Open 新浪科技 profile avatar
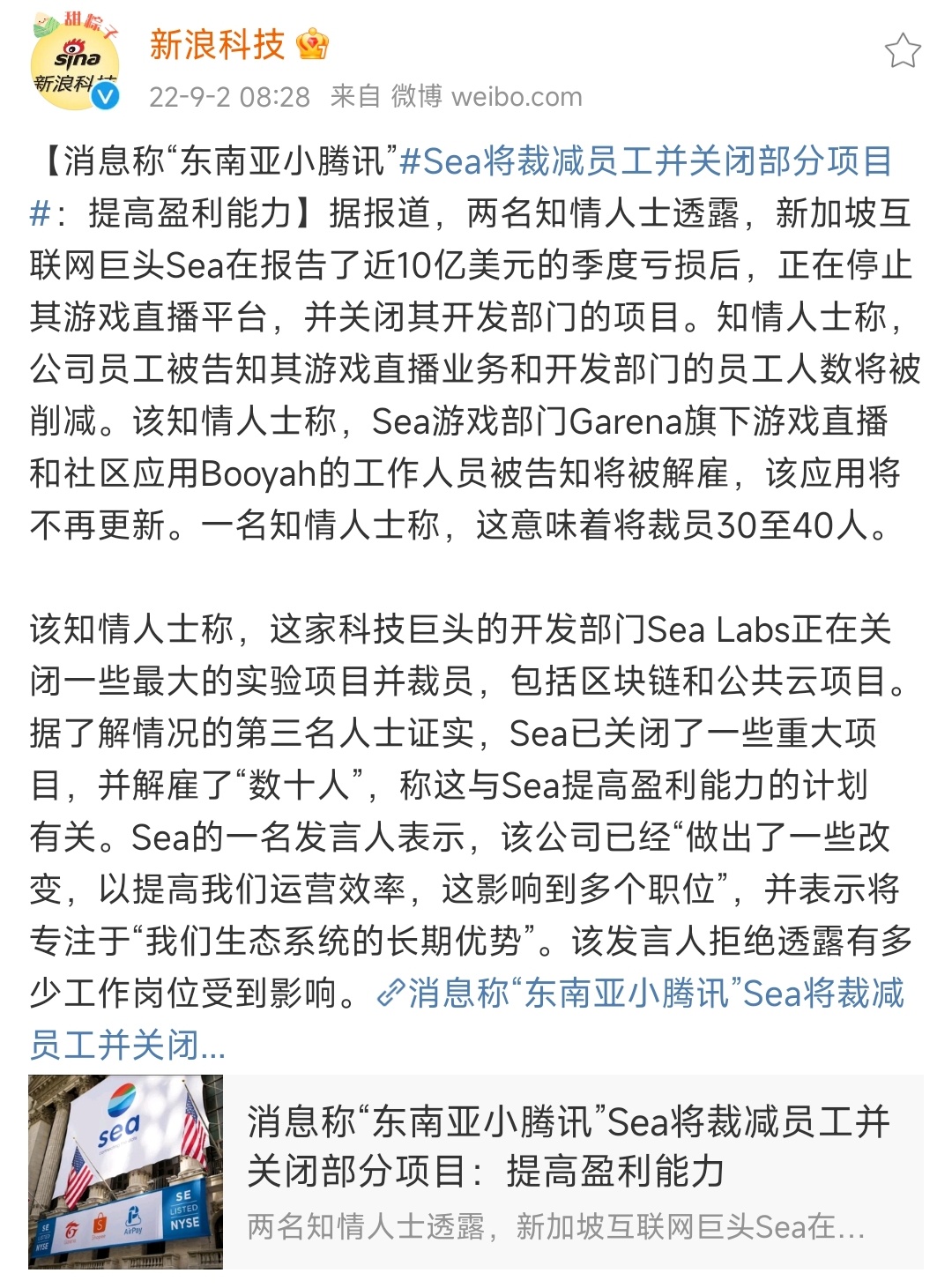This screenshot has width=952, height=1288. point(75,63)
